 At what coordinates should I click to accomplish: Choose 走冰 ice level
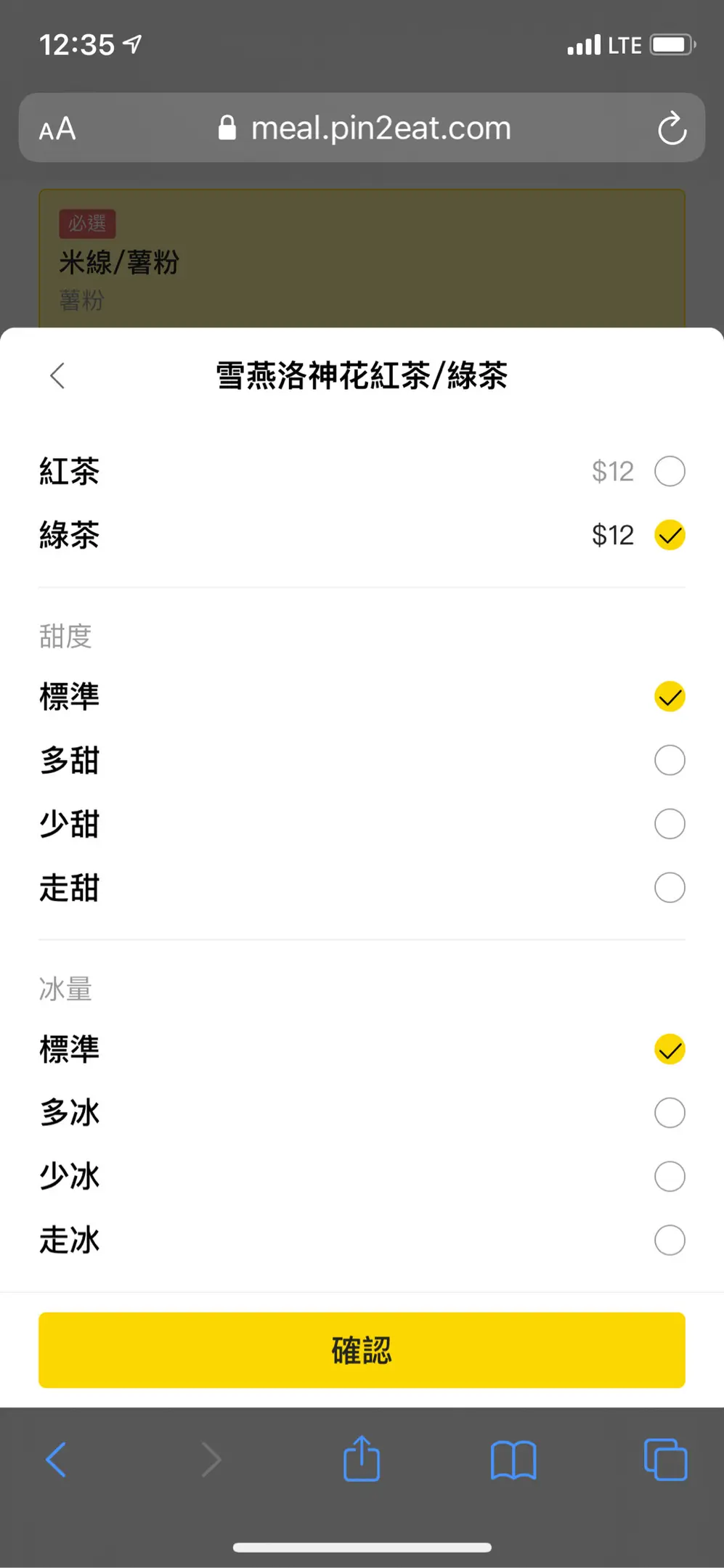[362, 1241]
